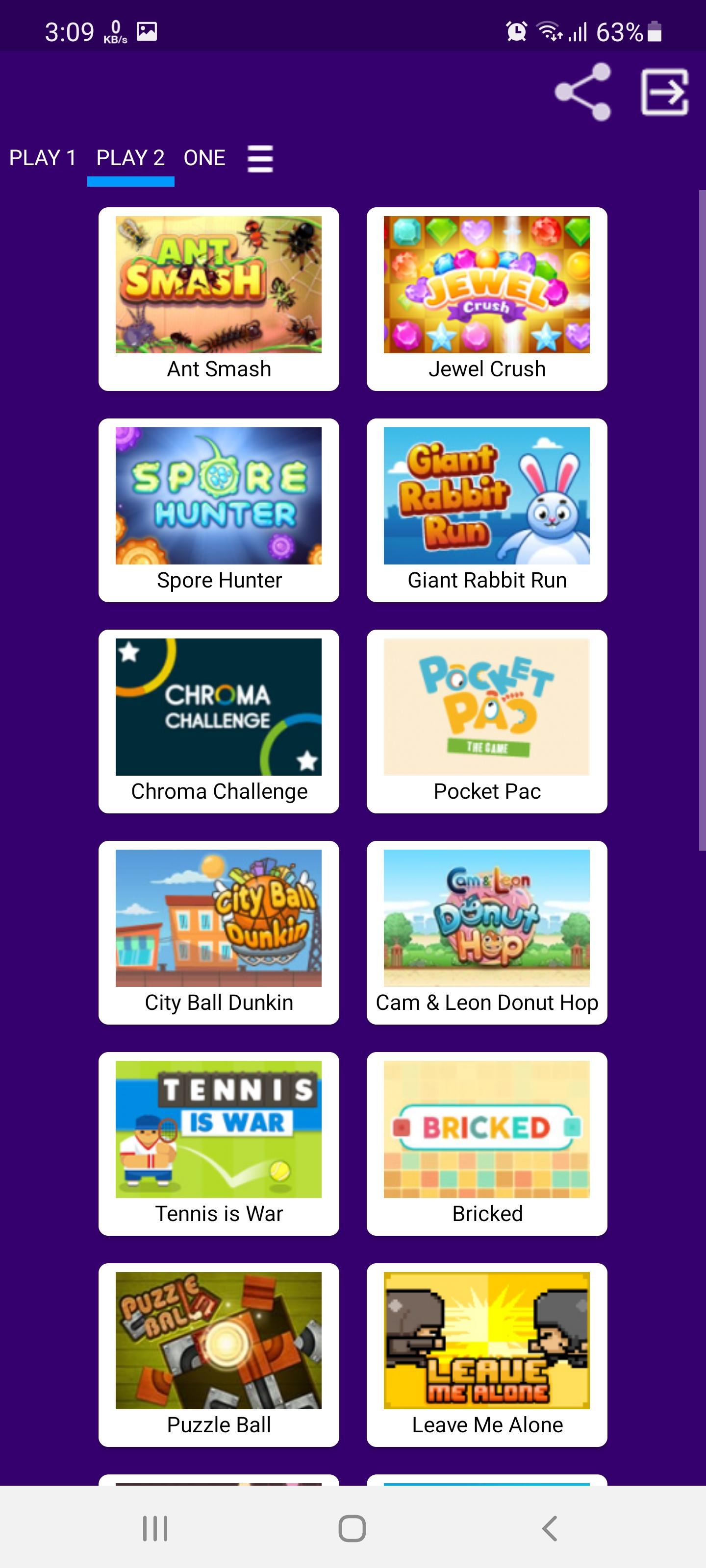Tap the share icon
Viewport: 706px width, 1568px height.
click(582, 92)
